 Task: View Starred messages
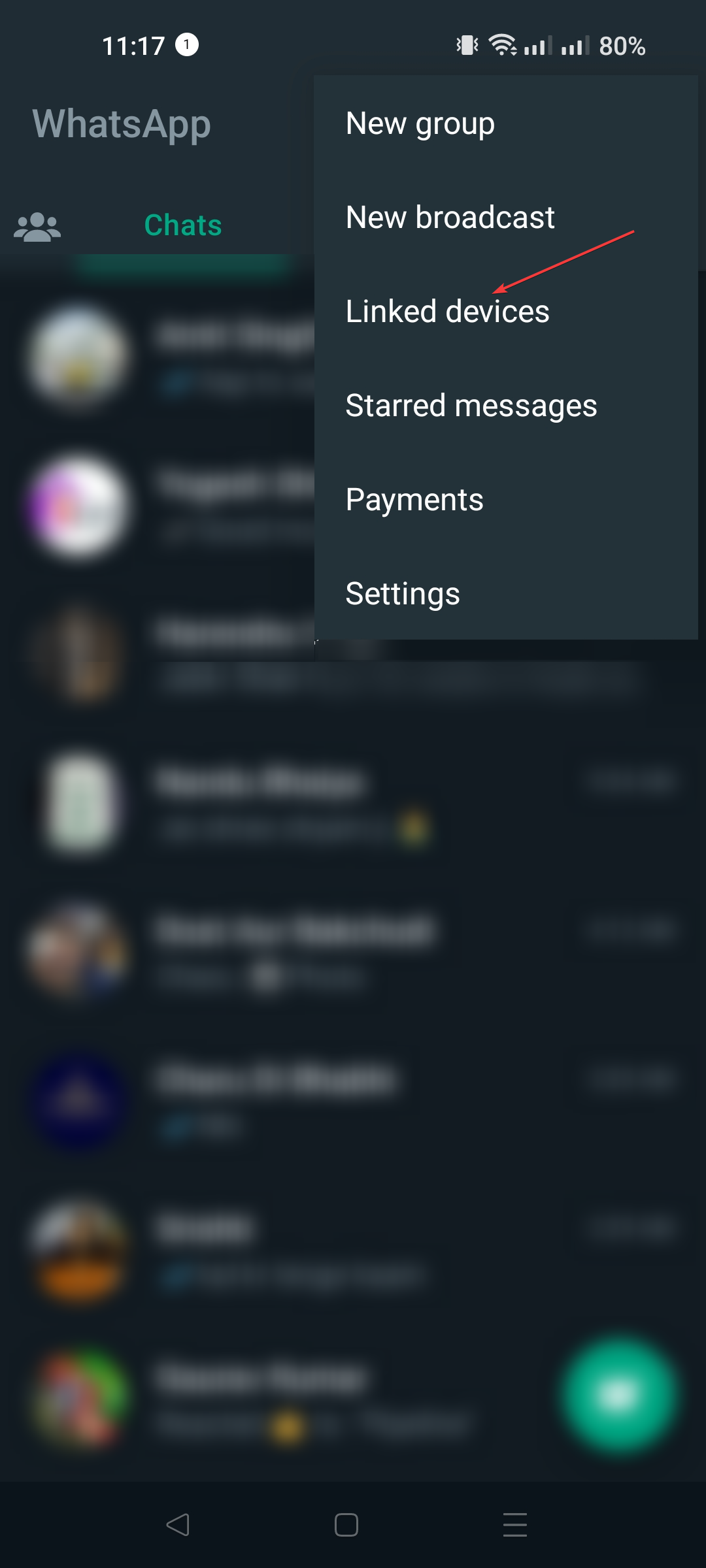pos(471,406)
